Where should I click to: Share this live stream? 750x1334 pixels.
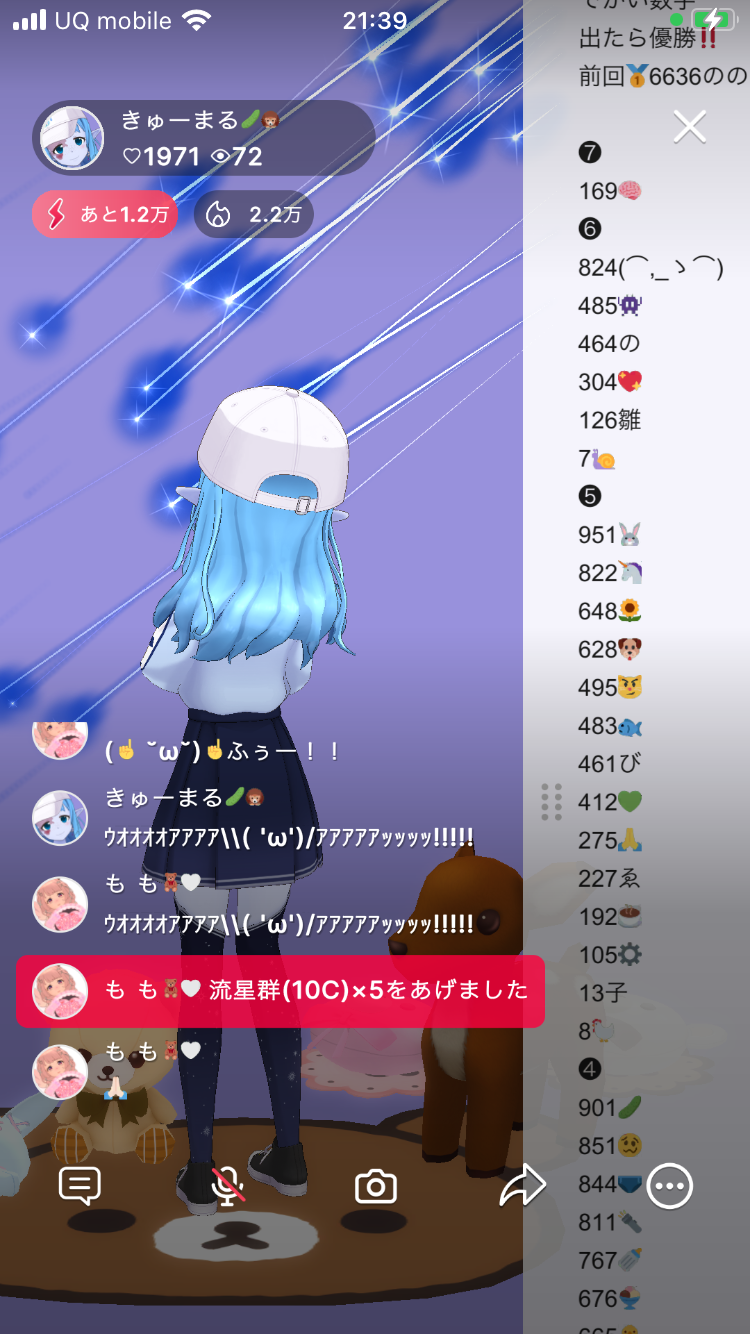(522, 1186)
